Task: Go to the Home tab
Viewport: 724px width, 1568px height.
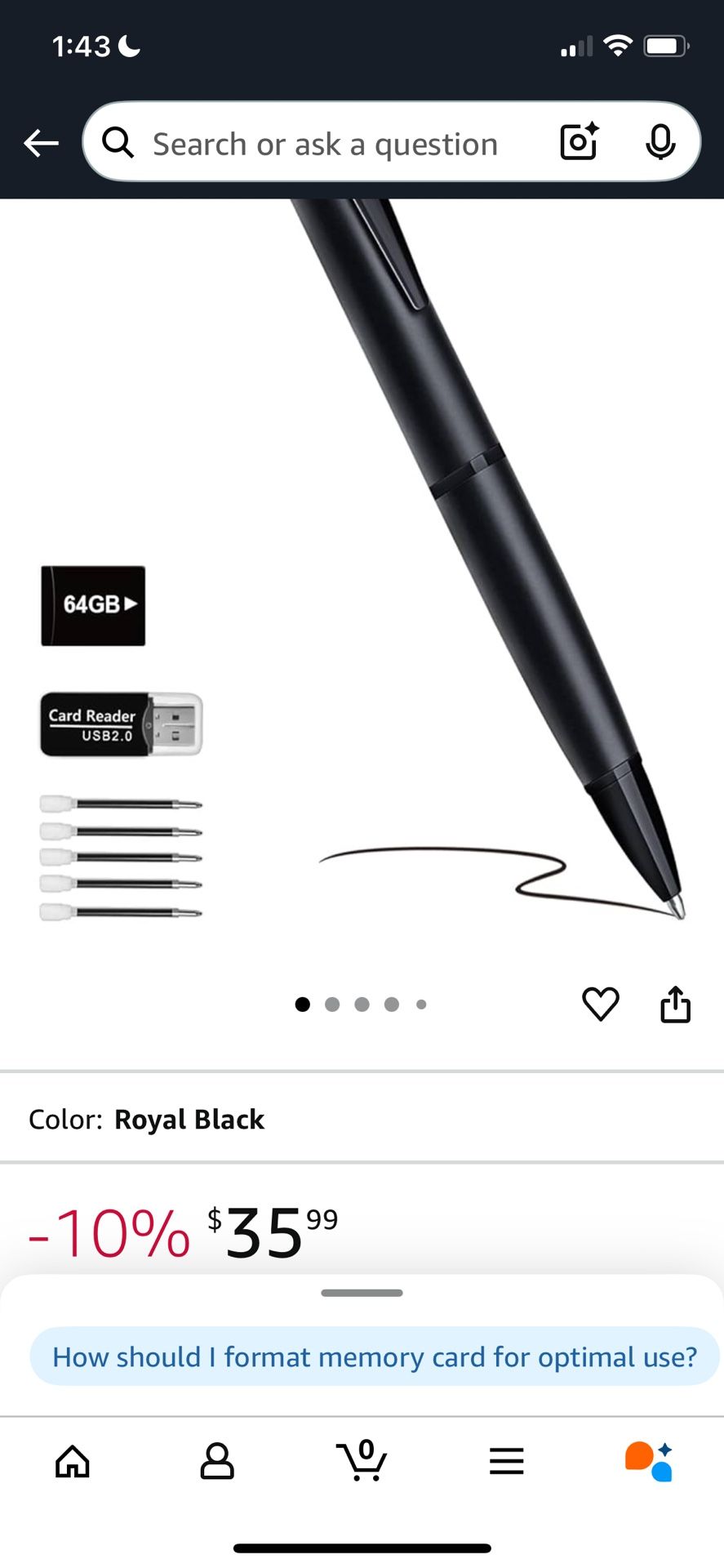Action: point(73,1461)
